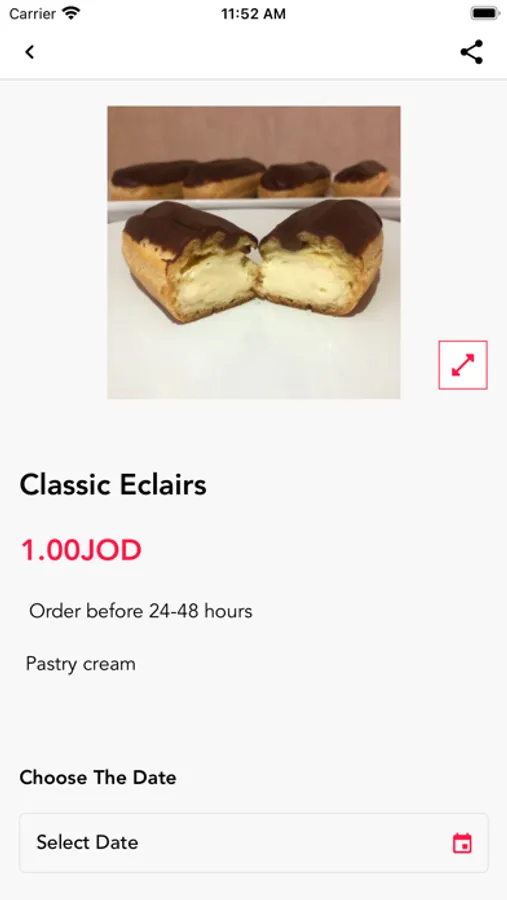The image size is (507, 900).
Task: Go back using the top-left arrow
Action: (x=29, y=52)
